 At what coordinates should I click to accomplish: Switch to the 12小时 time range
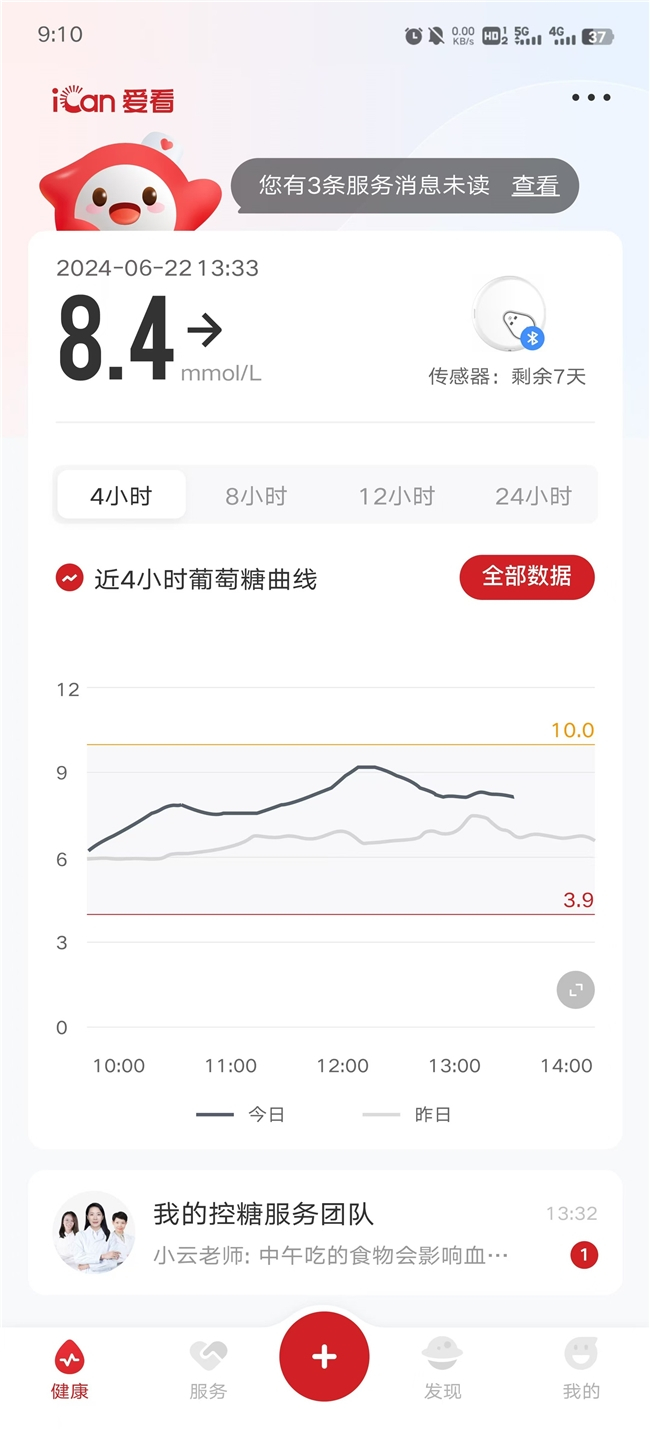click(397, 496)
